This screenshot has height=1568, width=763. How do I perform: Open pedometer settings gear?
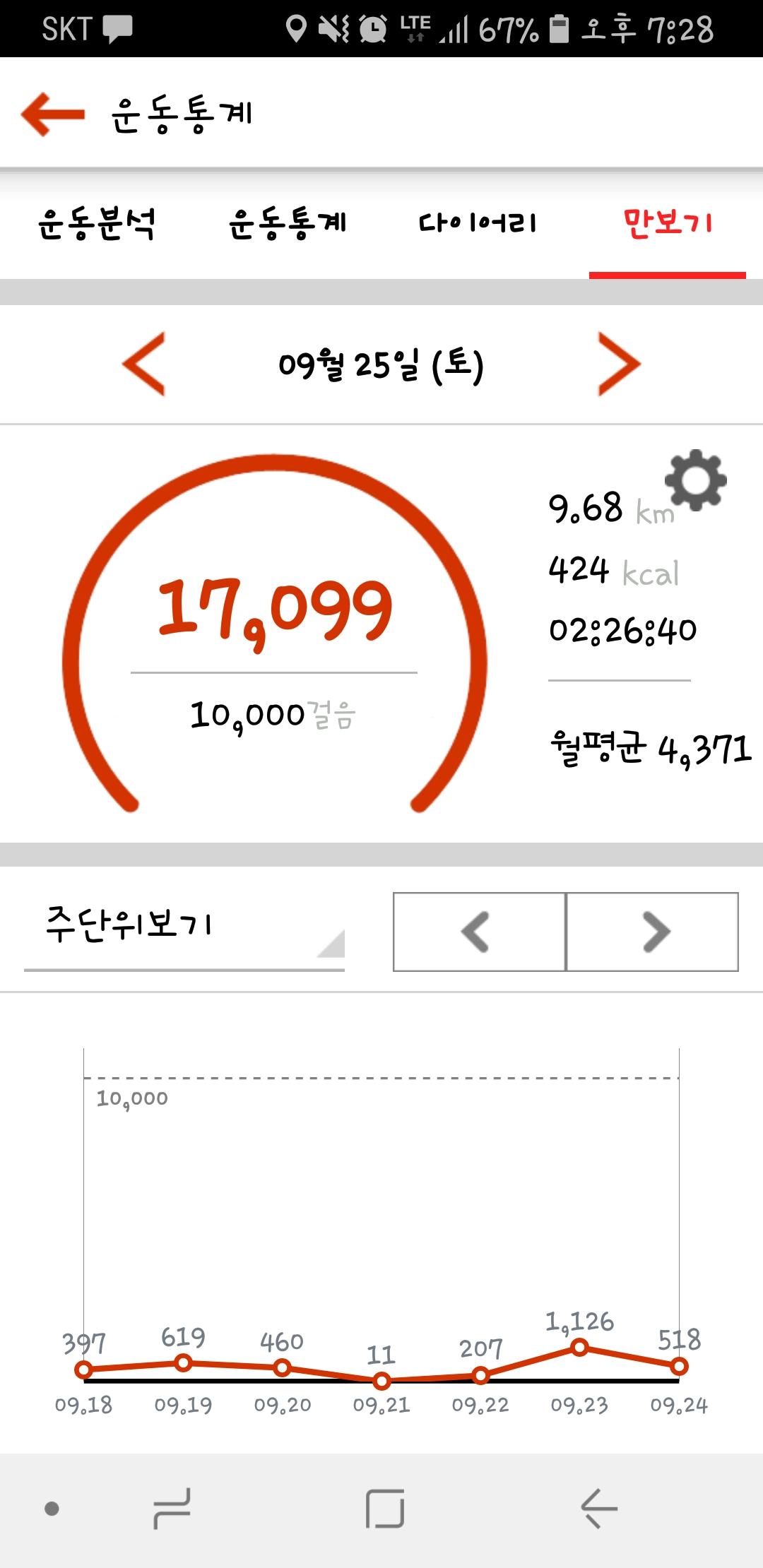(x=696, y=480)
